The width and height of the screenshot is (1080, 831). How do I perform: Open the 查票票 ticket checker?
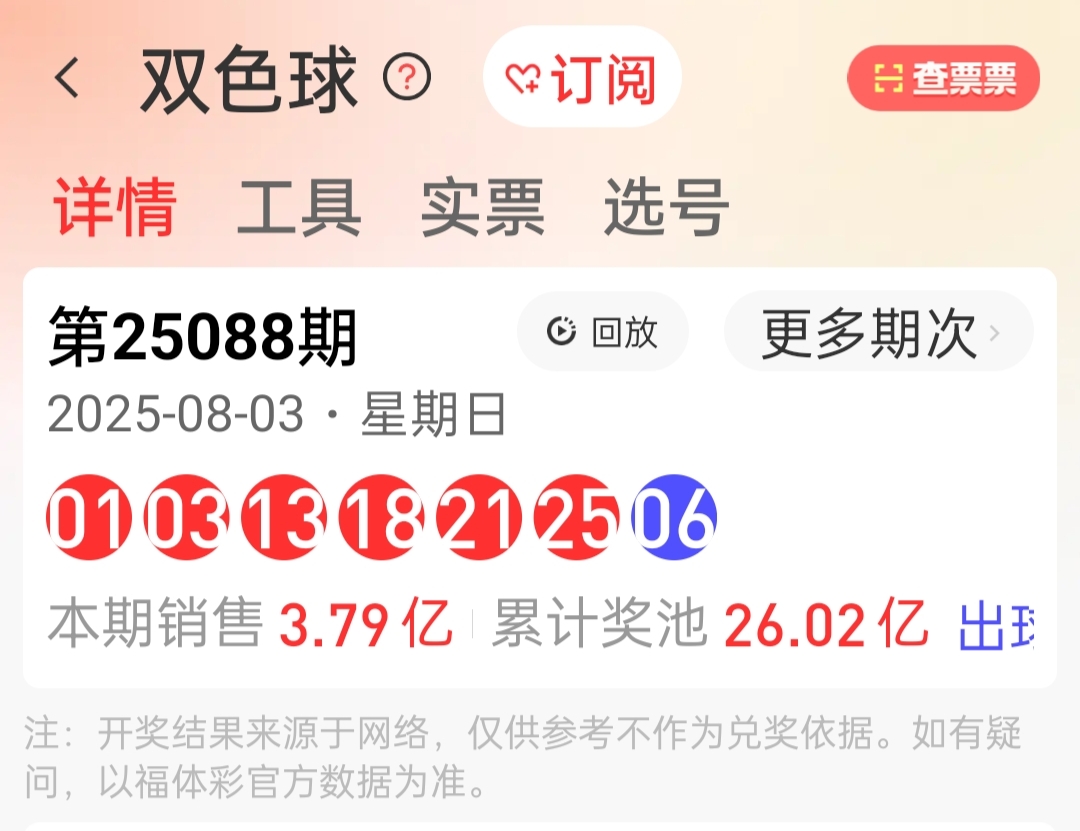pos(943,78)
